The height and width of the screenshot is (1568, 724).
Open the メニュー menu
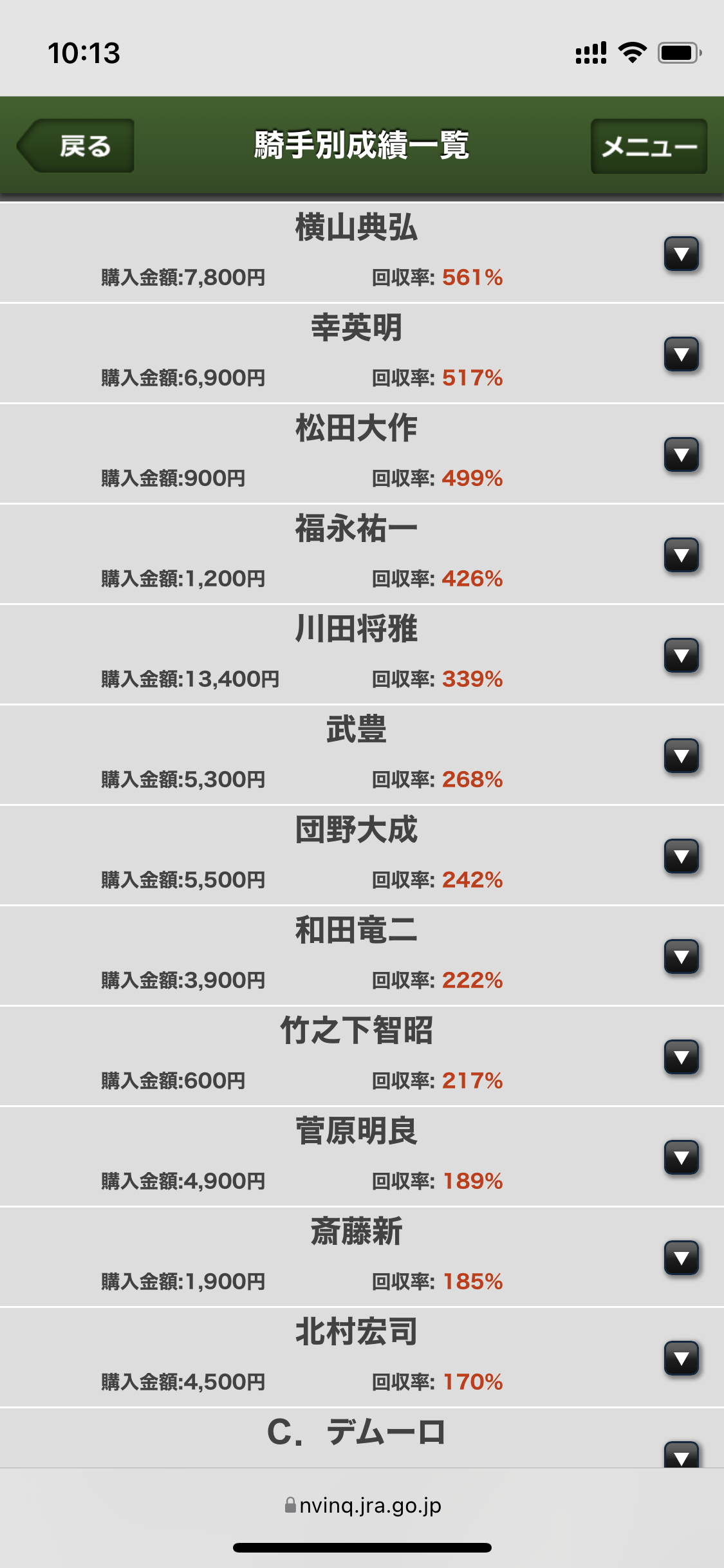(x=649, y=146)
